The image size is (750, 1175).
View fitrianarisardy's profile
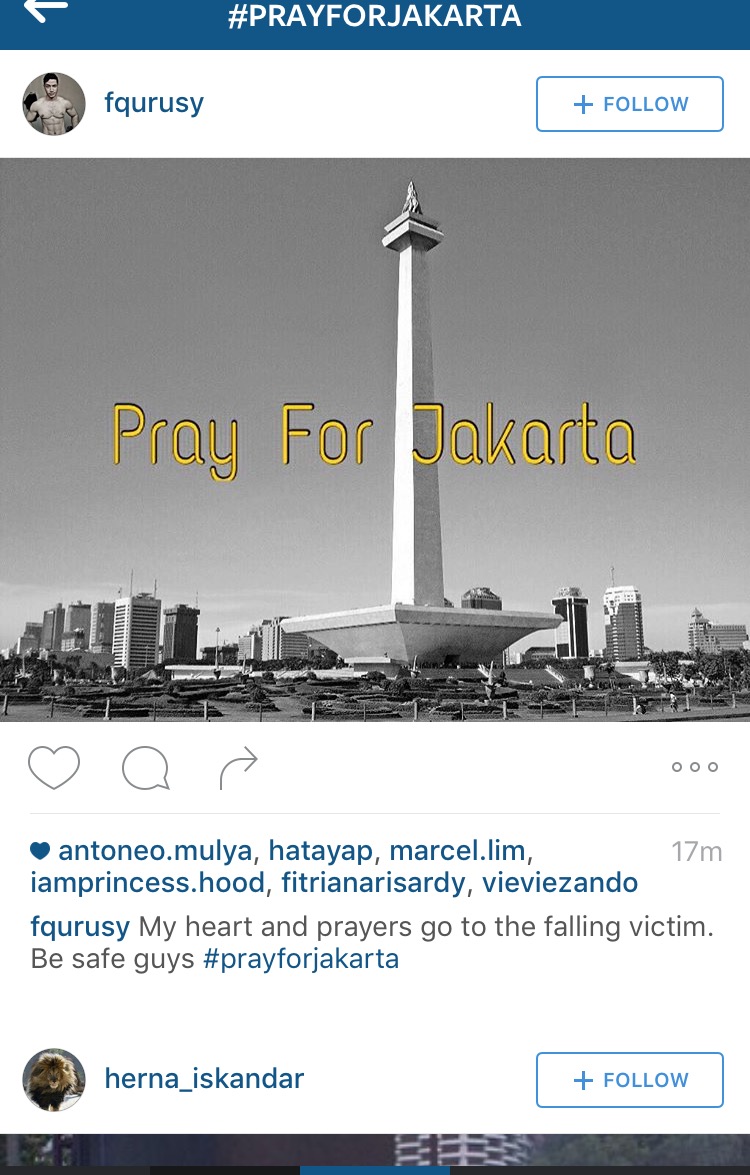373,884
